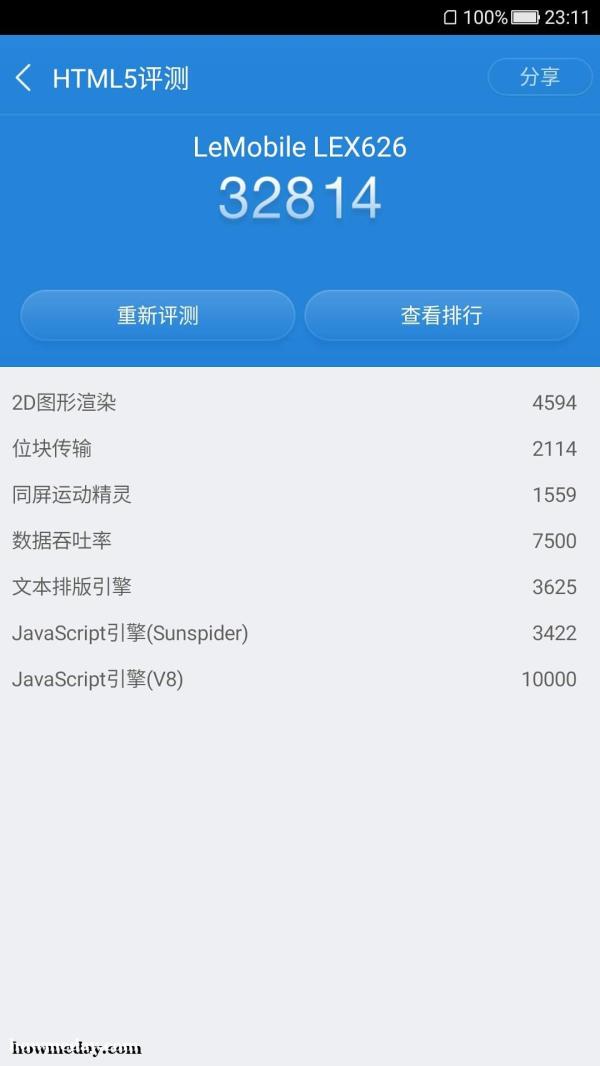This screenshot has width=600, height=1066.
Task: Open 查看排行 to view rankings
Action: (442, 315)
